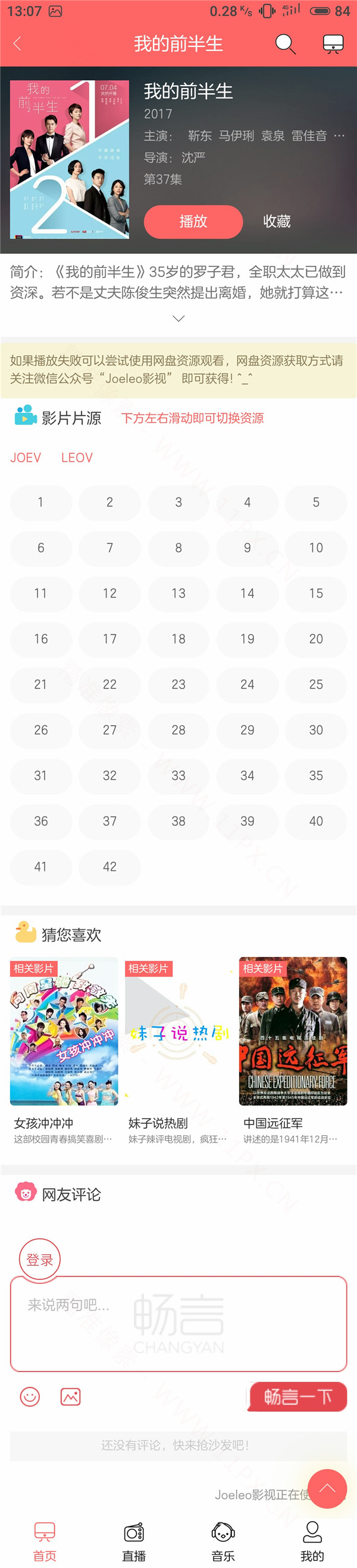Expand the full synopsis with the chevron

click(178, 319)
